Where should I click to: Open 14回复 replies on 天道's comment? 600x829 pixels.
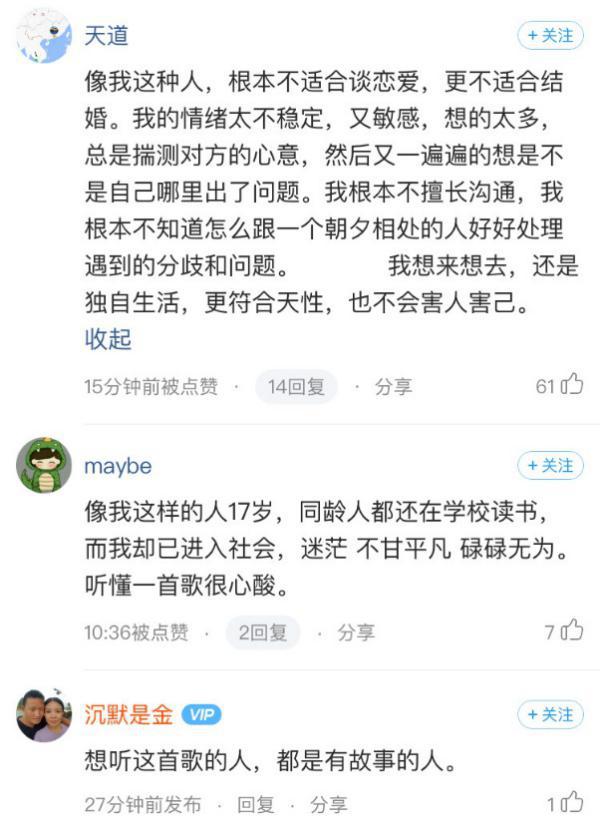point(296,387)
